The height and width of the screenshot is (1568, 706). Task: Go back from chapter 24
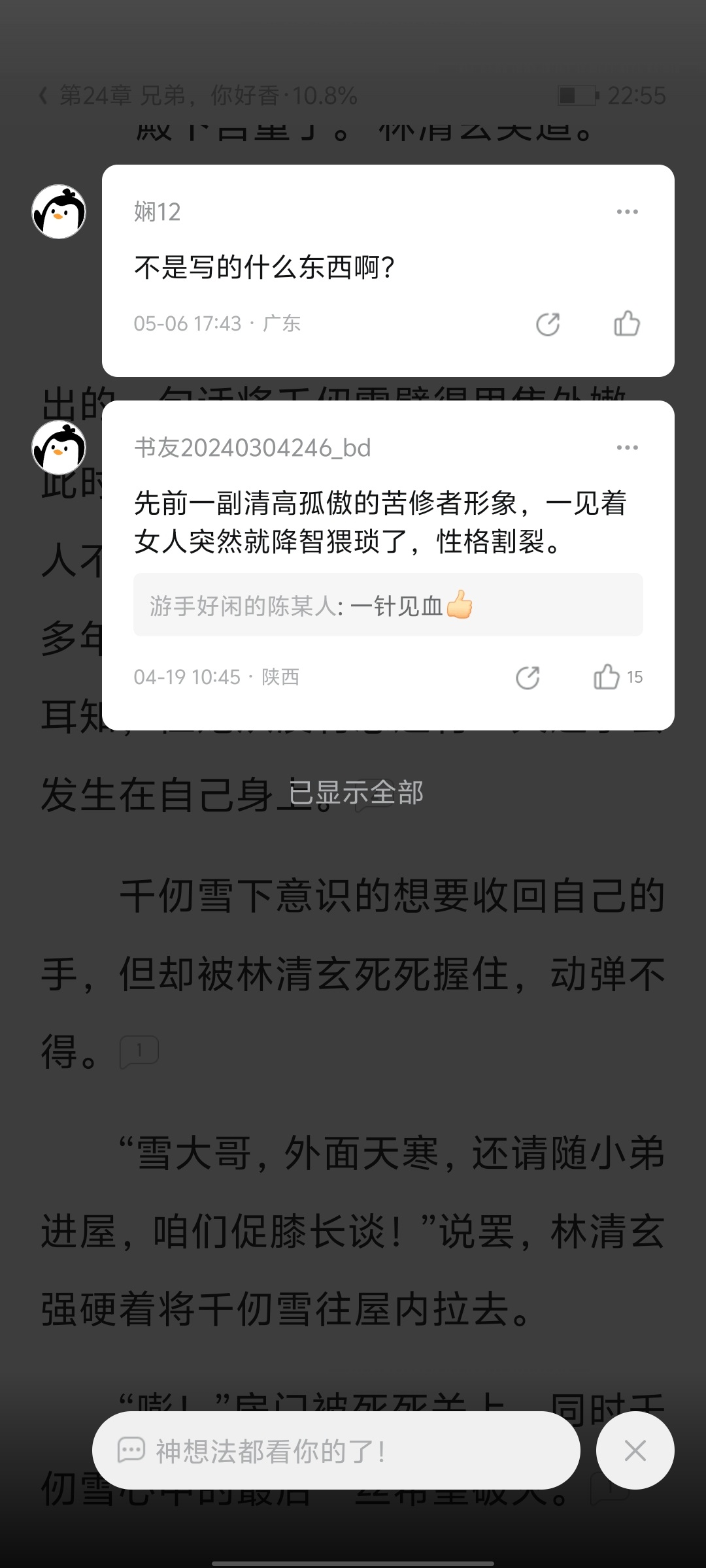point(43,96)
